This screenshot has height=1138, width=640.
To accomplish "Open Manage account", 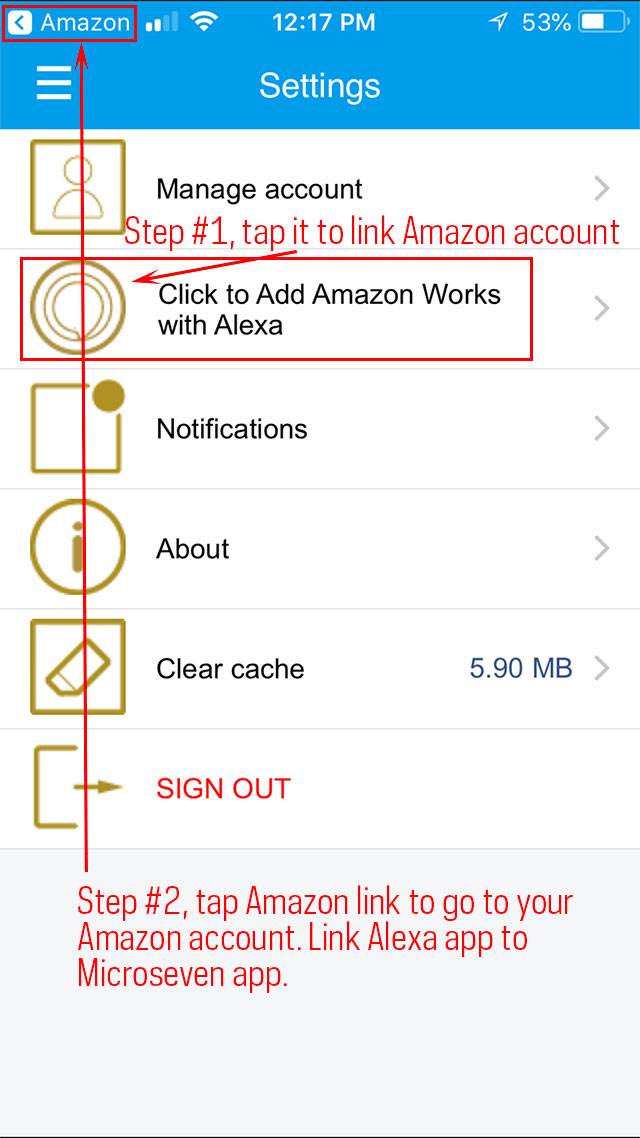I will (x=320, y=189).
